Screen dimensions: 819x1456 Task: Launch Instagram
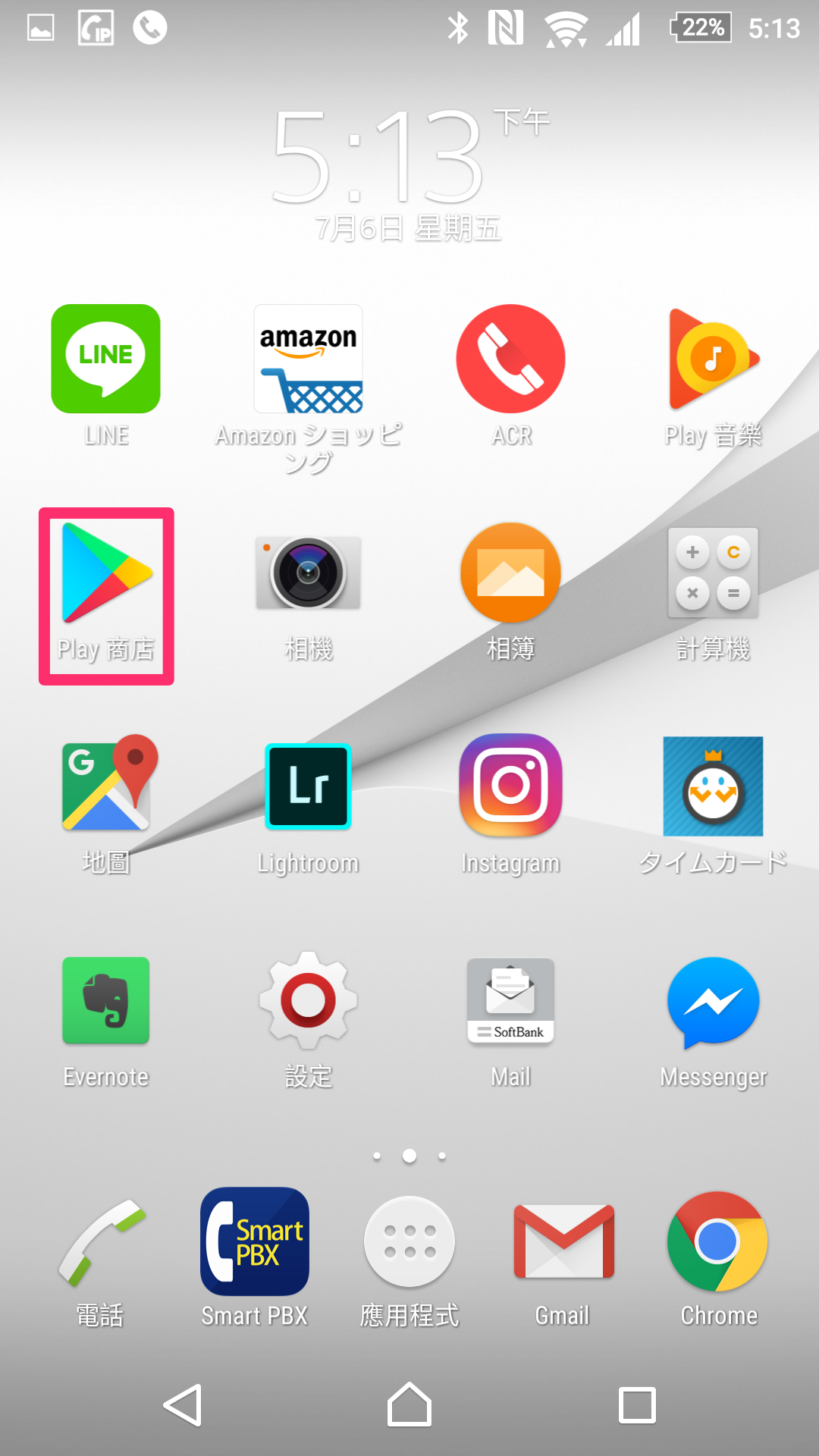pos(510,785)
